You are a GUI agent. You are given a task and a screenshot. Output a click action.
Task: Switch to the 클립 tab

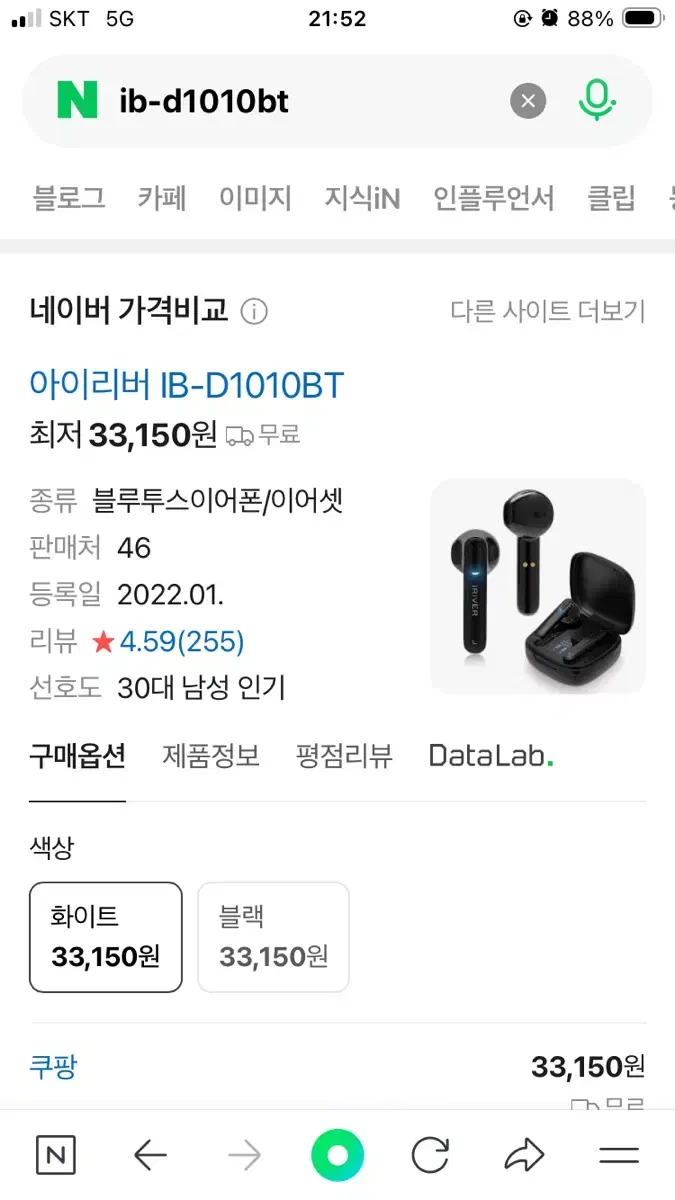click(x=611, y=198)
